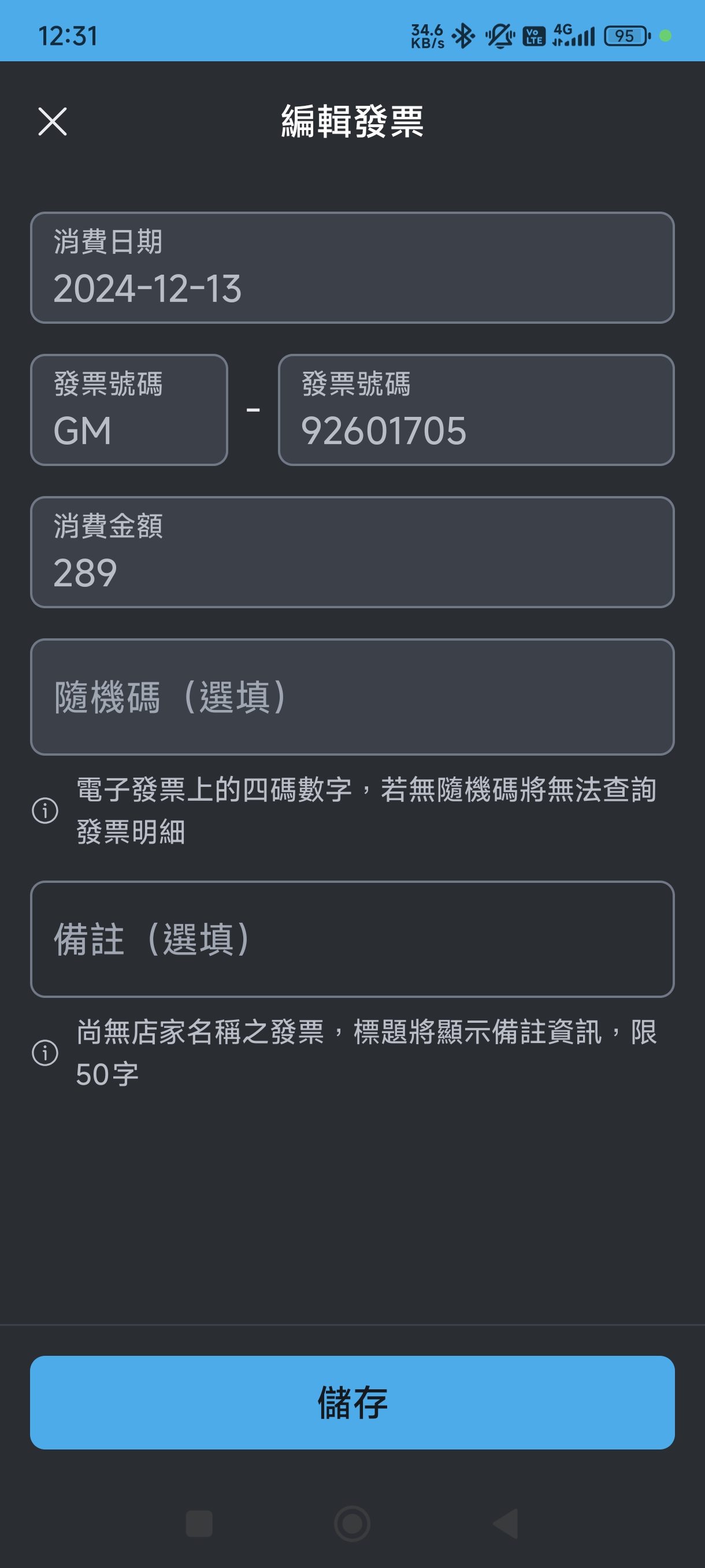Viewport: 705px width, 1568px height.
Task: Focus the 備註 (選填) note field
Action: (x=352, y=938)
